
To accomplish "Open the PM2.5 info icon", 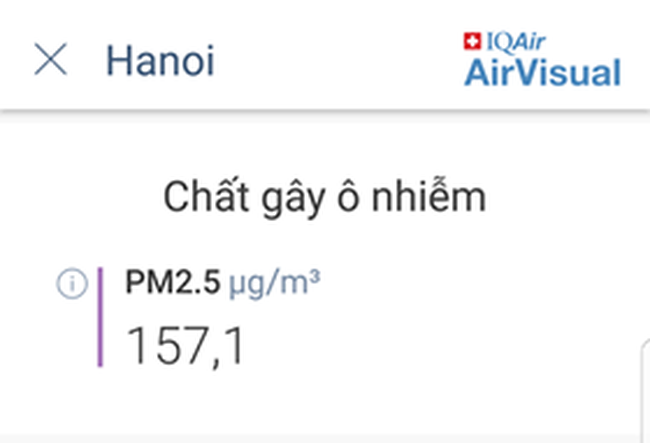I will (x=70, y=285).
